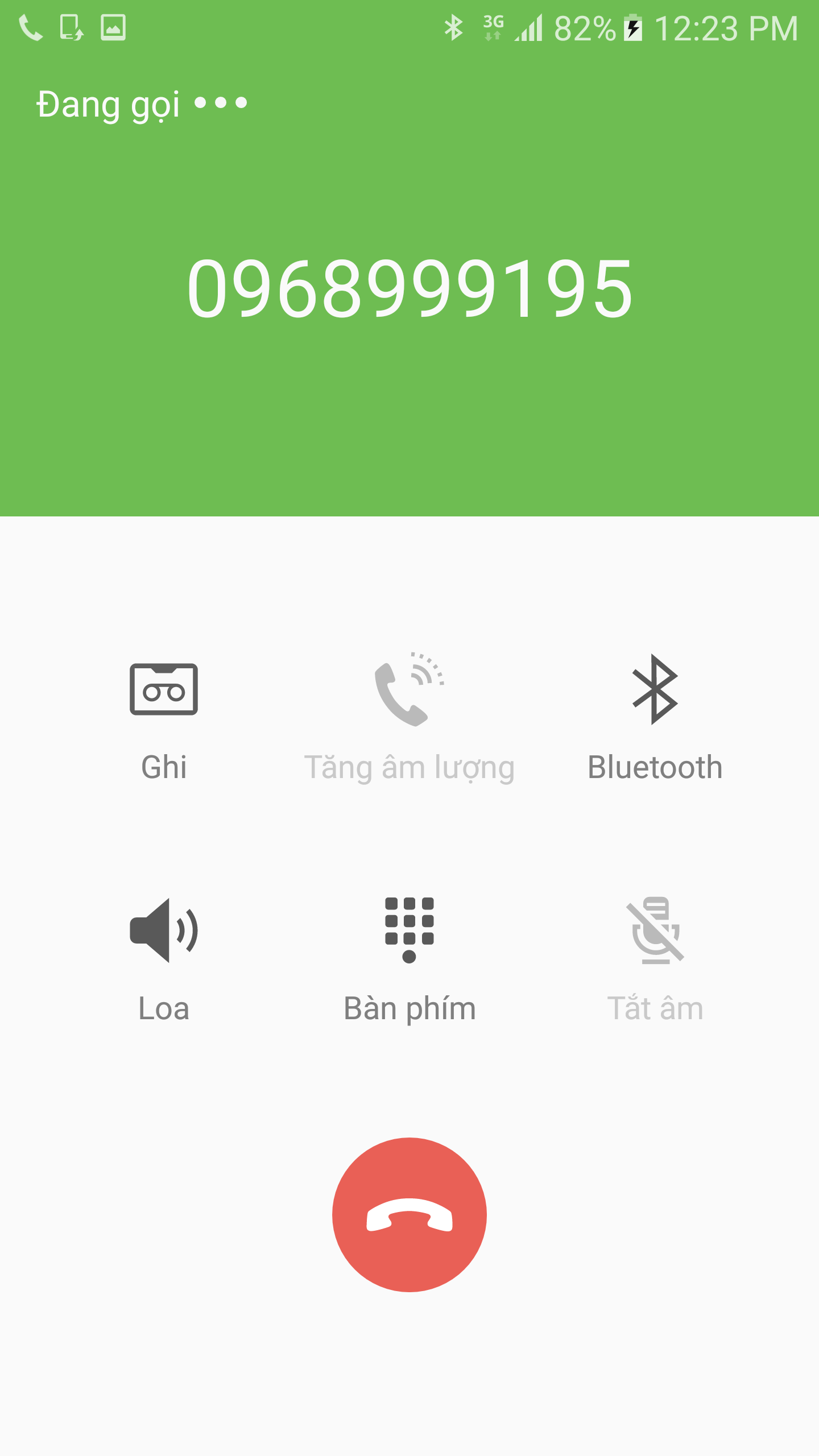
Task: Open the Bàn phím keypad
Action: coord(409,960)
